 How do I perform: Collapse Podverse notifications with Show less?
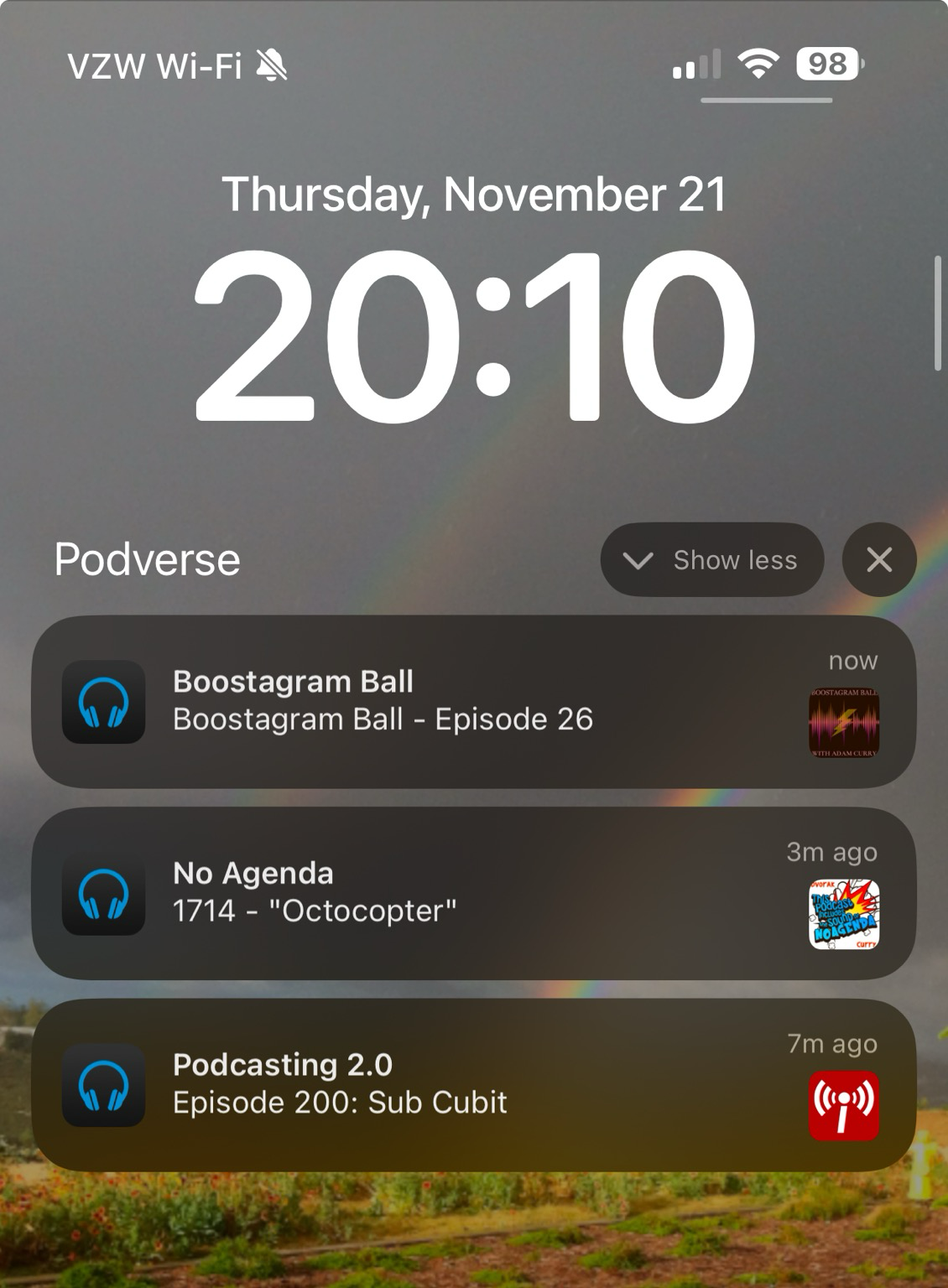[x=711, y=560]
